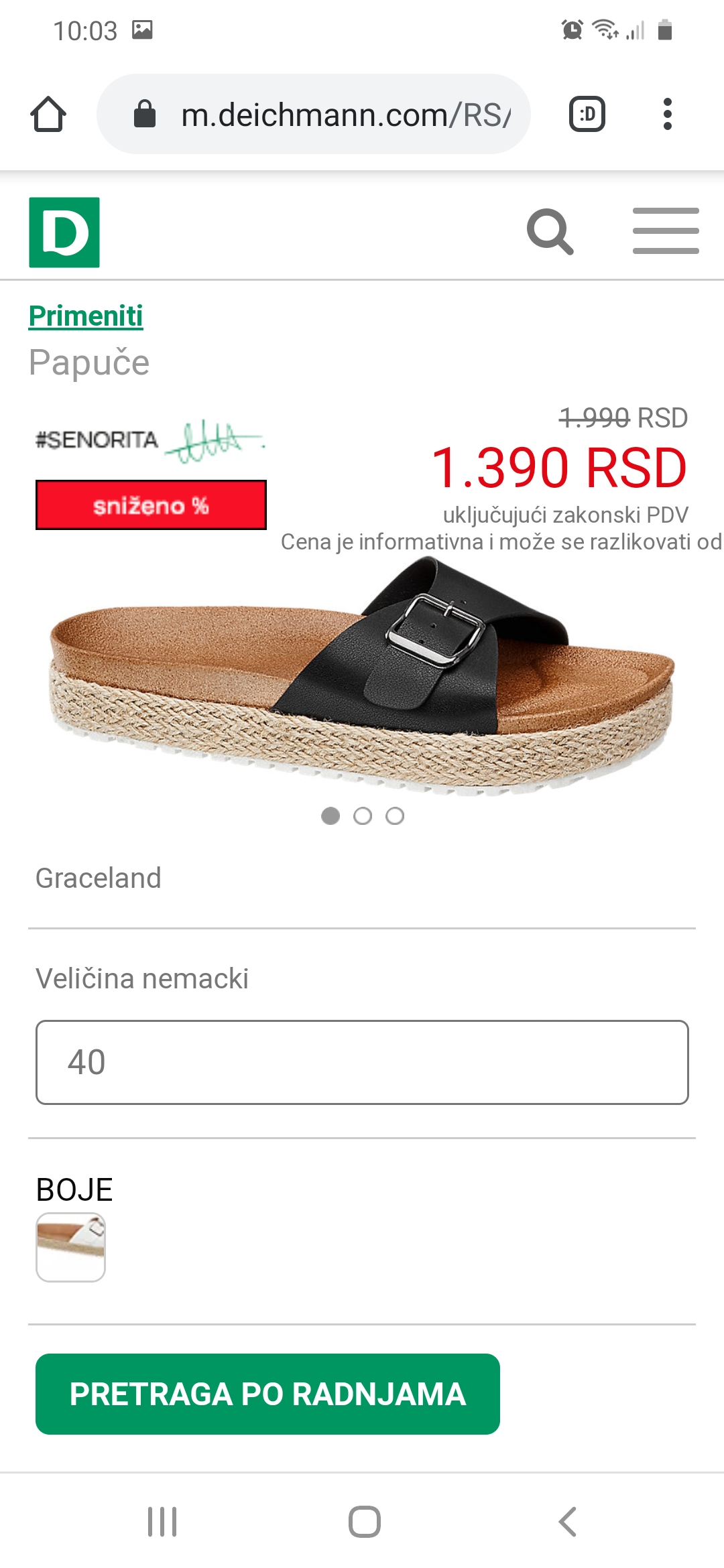
Task: Select the white color swatch
Action: 70,1247
